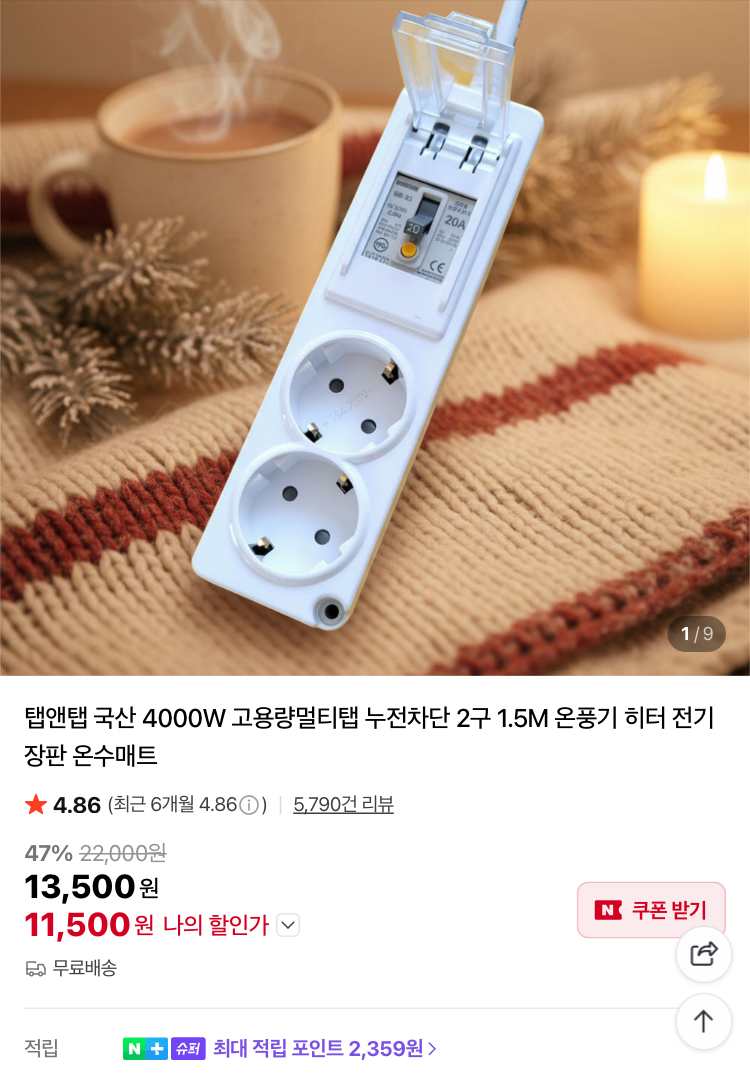Share this product

[x=704, y=954]
